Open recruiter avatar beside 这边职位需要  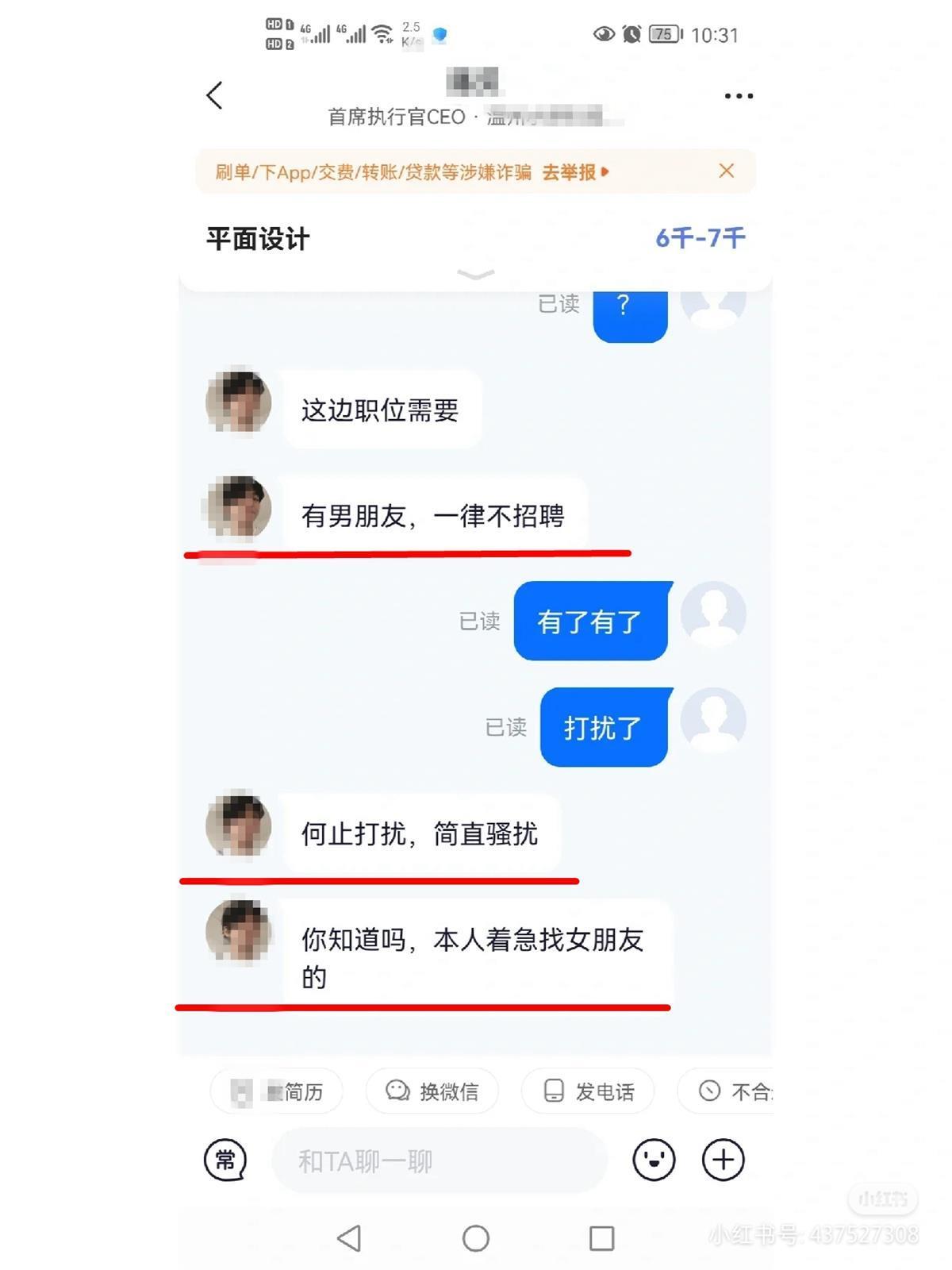point(238,402)
